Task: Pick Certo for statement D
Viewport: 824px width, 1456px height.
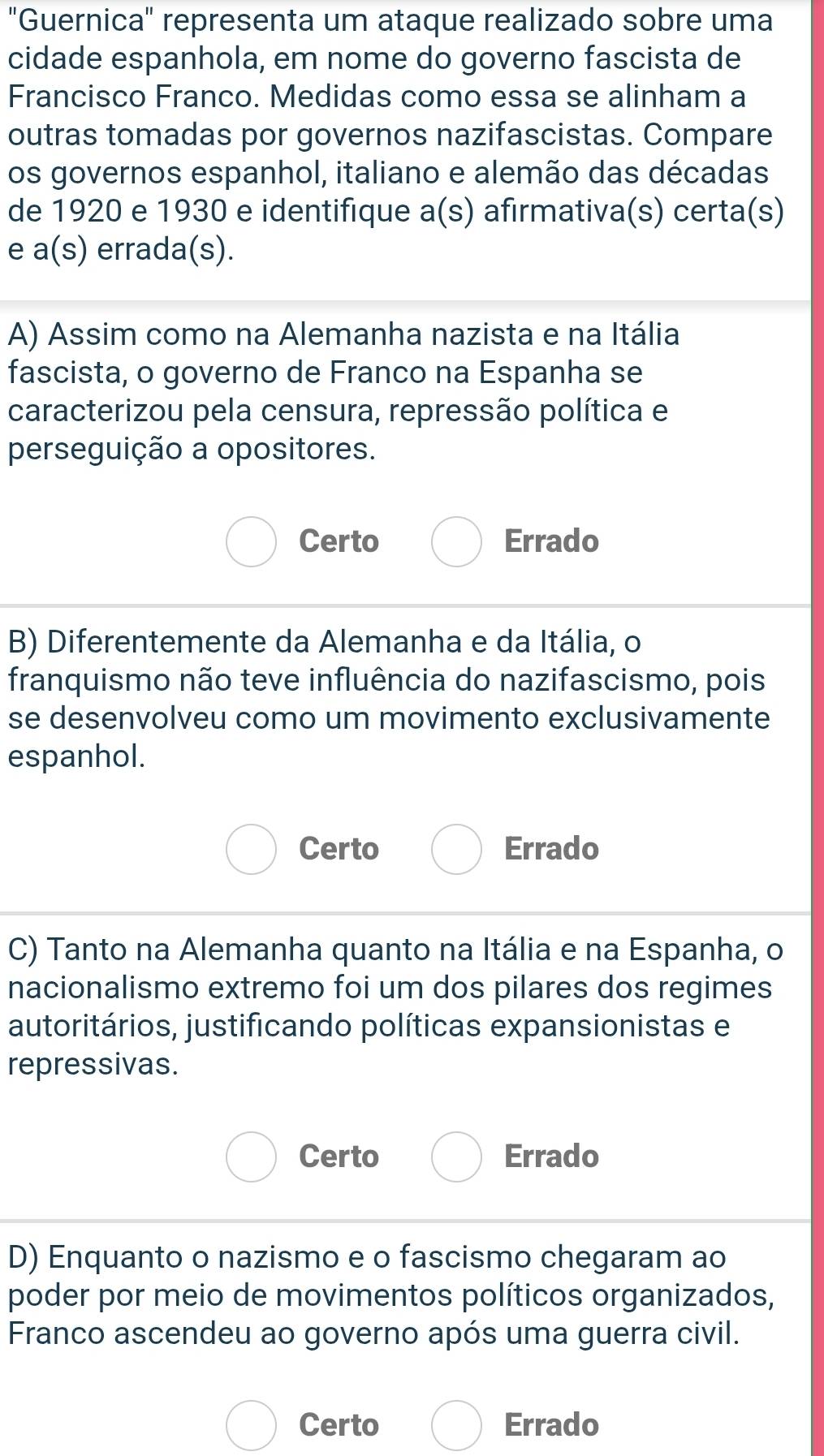Action: (x=251, y=1425)
